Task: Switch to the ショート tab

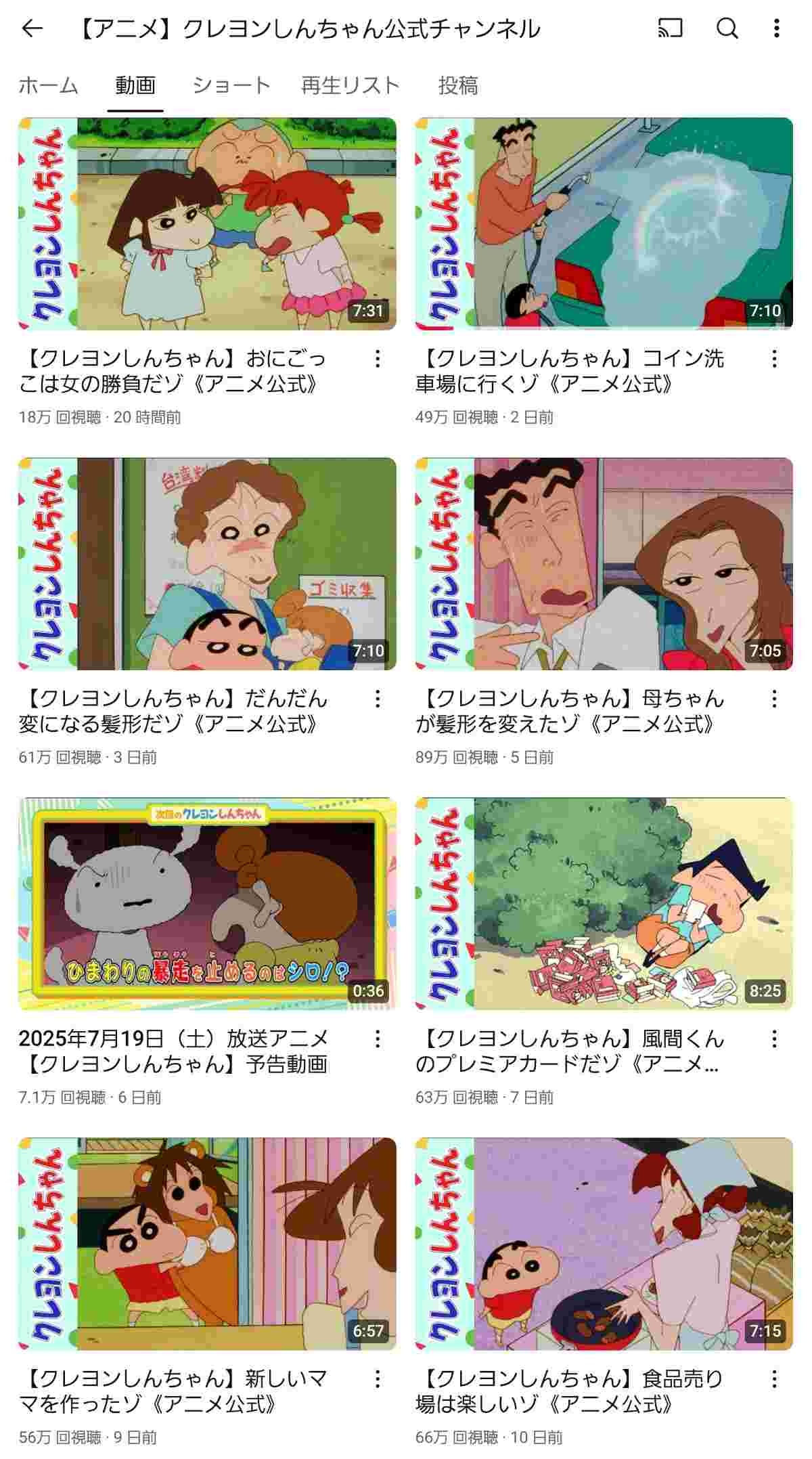Action: [231, 85]
